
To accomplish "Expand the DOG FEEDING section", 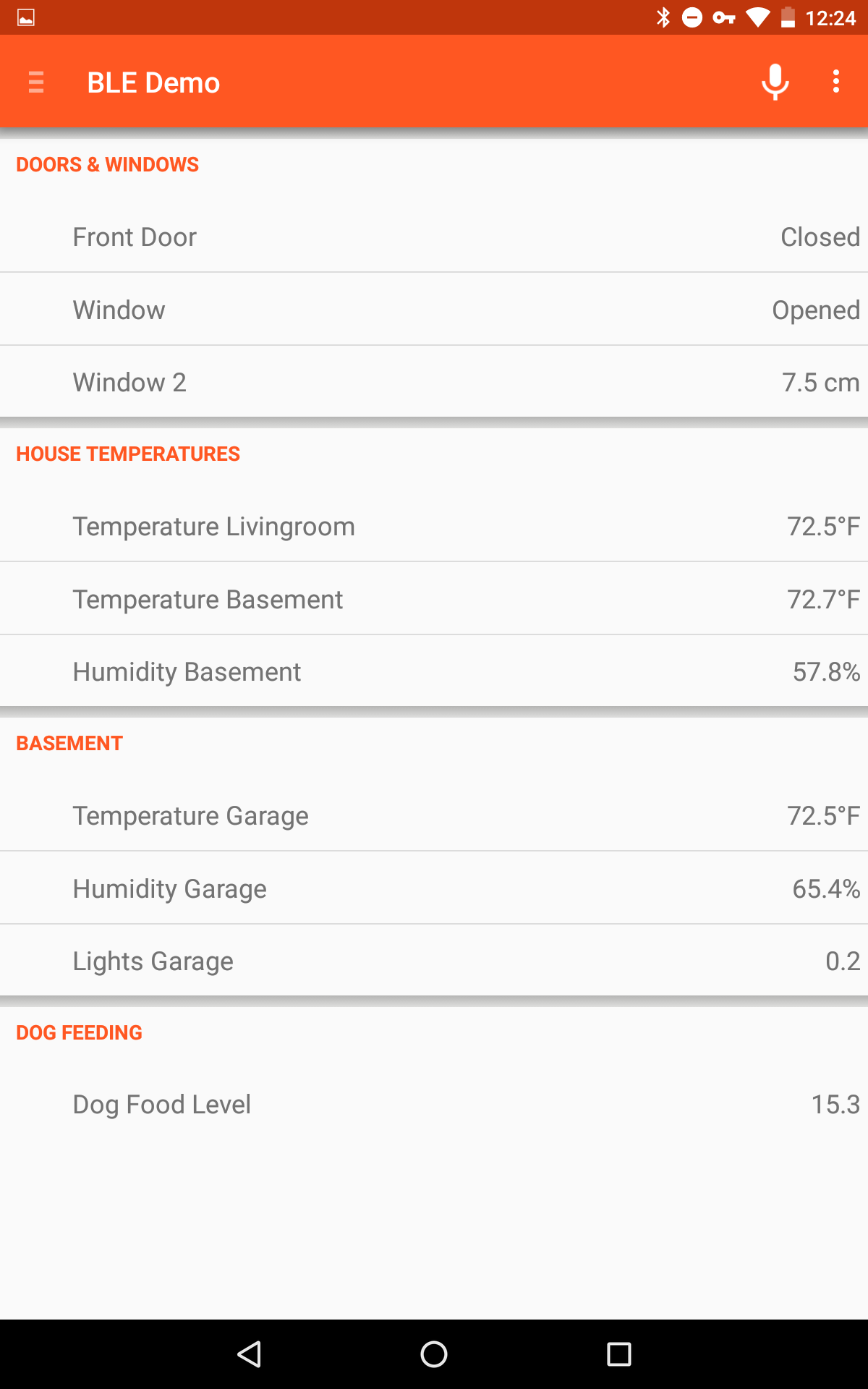I will (x=80, y=1032).
